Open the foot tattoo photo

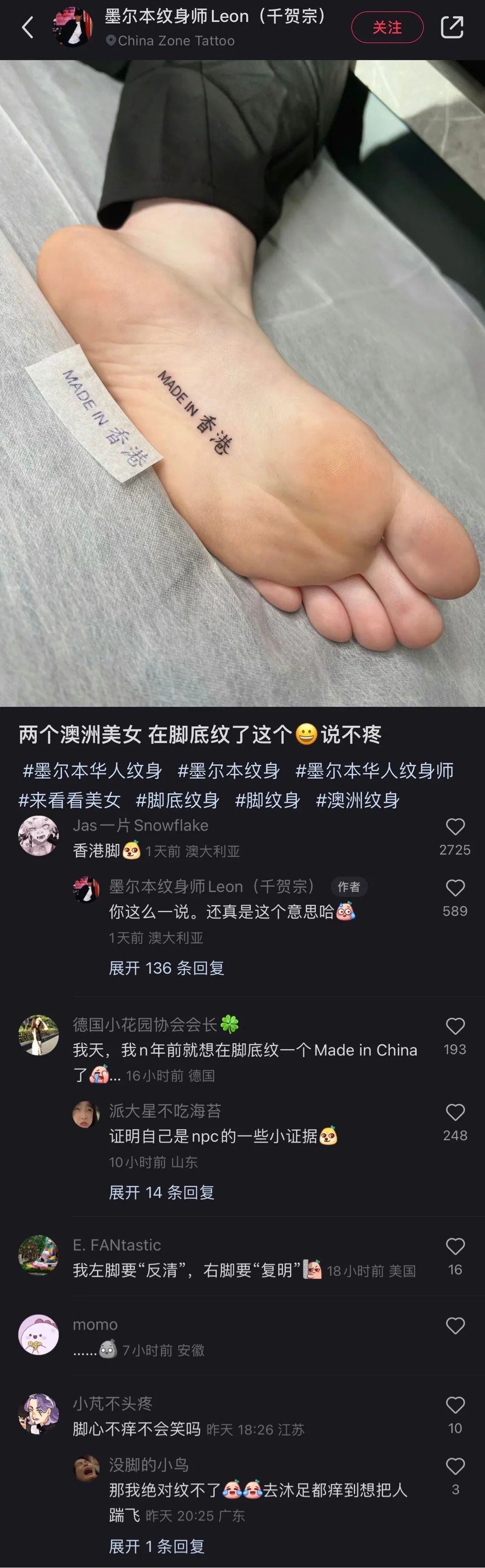(242, 384)
